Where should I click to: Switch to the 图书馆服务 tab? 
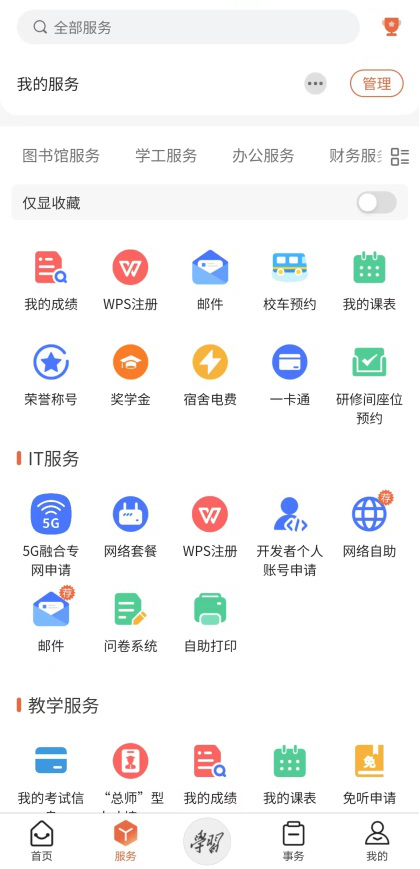(61, 156)
